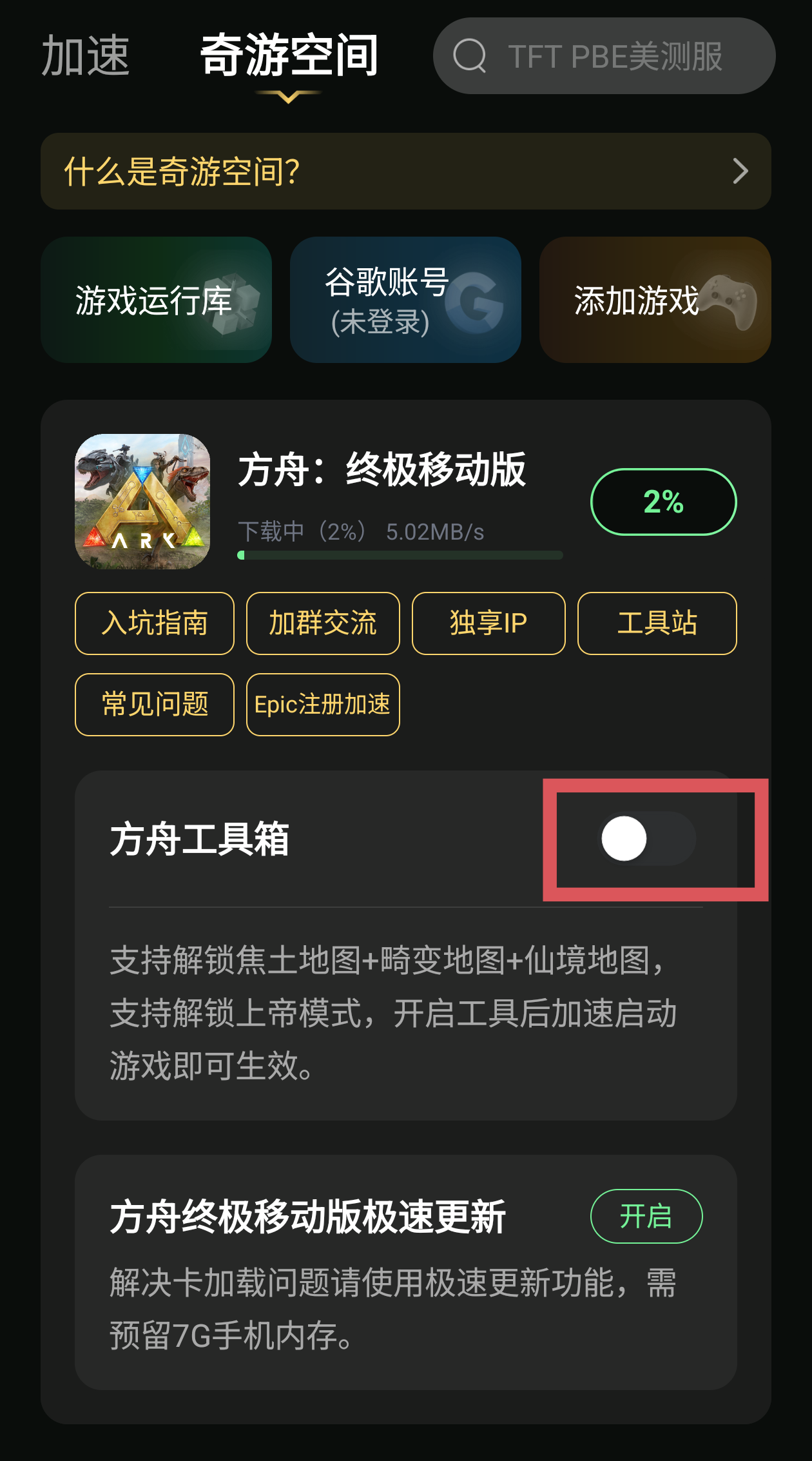Open the 谷歌账号 login card
Image resolution: width=812 pixels, height=1461 pixels.
click(405, 300)
